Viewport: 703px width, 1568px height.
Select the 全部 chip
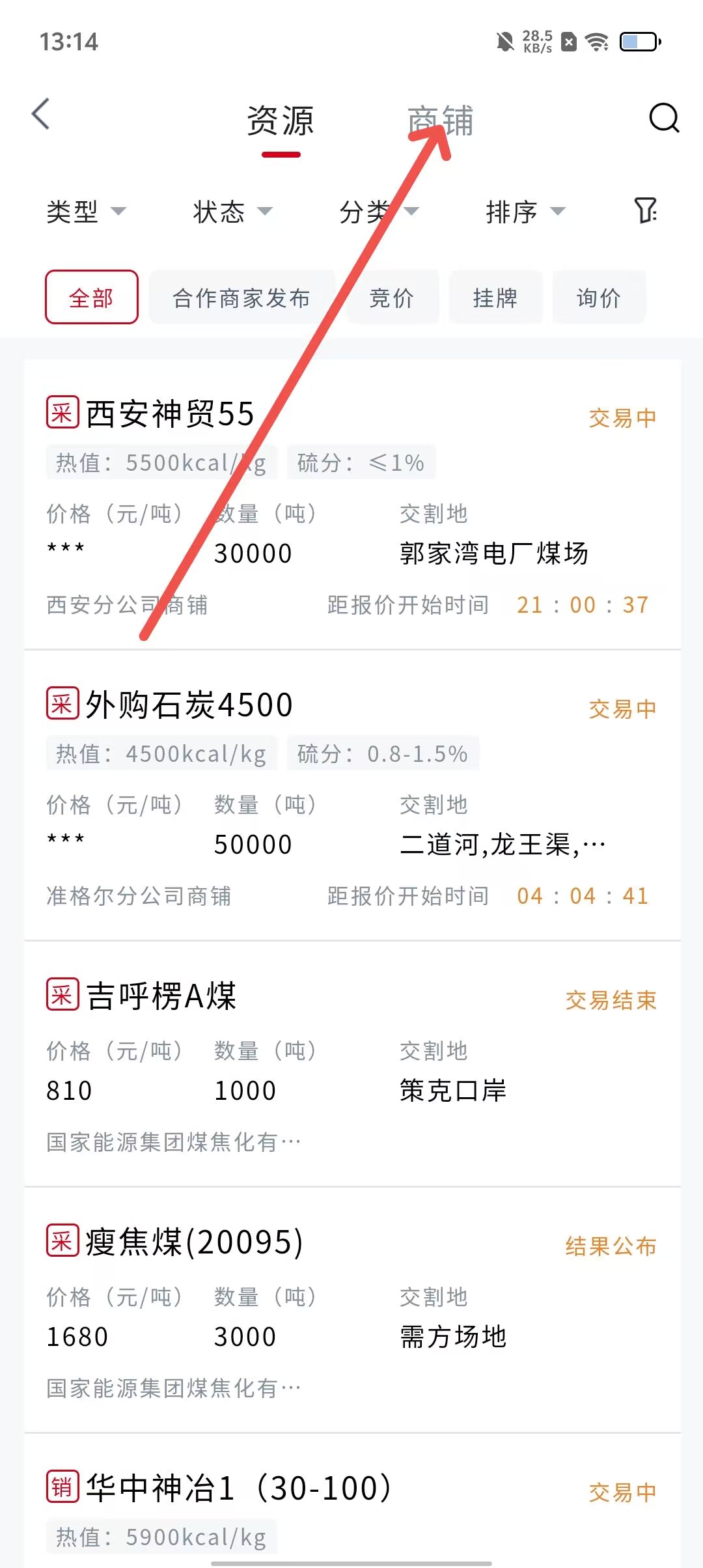click(x=92, y=298)
